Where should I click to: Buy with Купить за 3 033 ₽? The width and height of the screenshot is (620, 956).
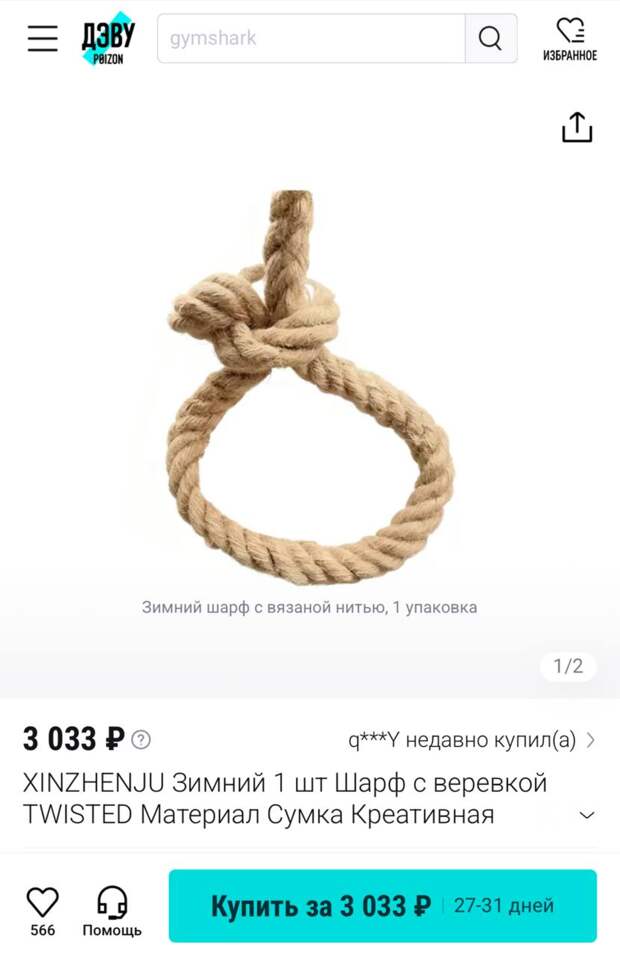(382, 906)
